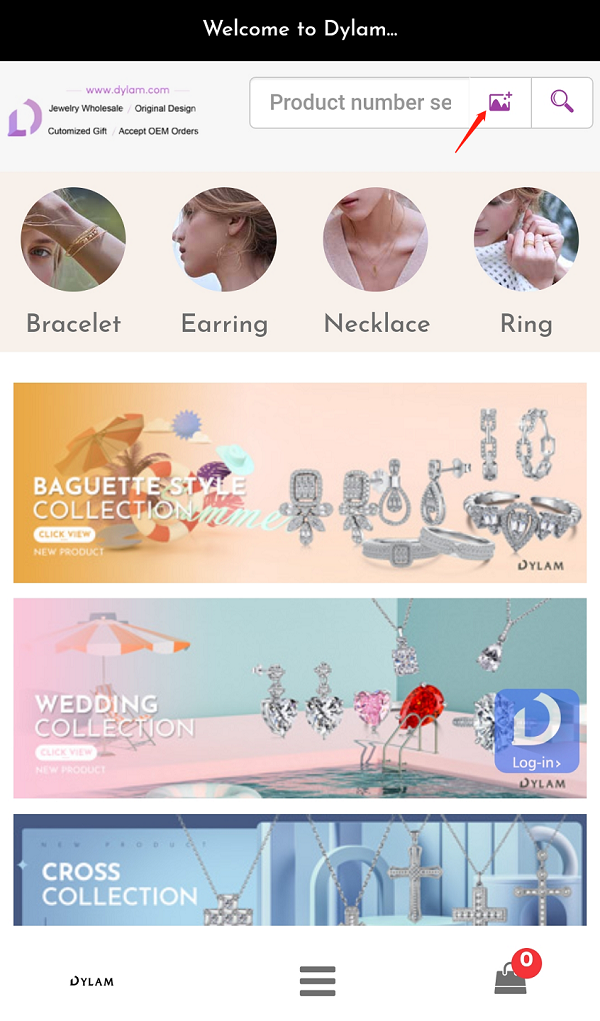Open the Baguette Style Collection banner
The height and width of the screenshot is (1021, 600).
(300, 482)
